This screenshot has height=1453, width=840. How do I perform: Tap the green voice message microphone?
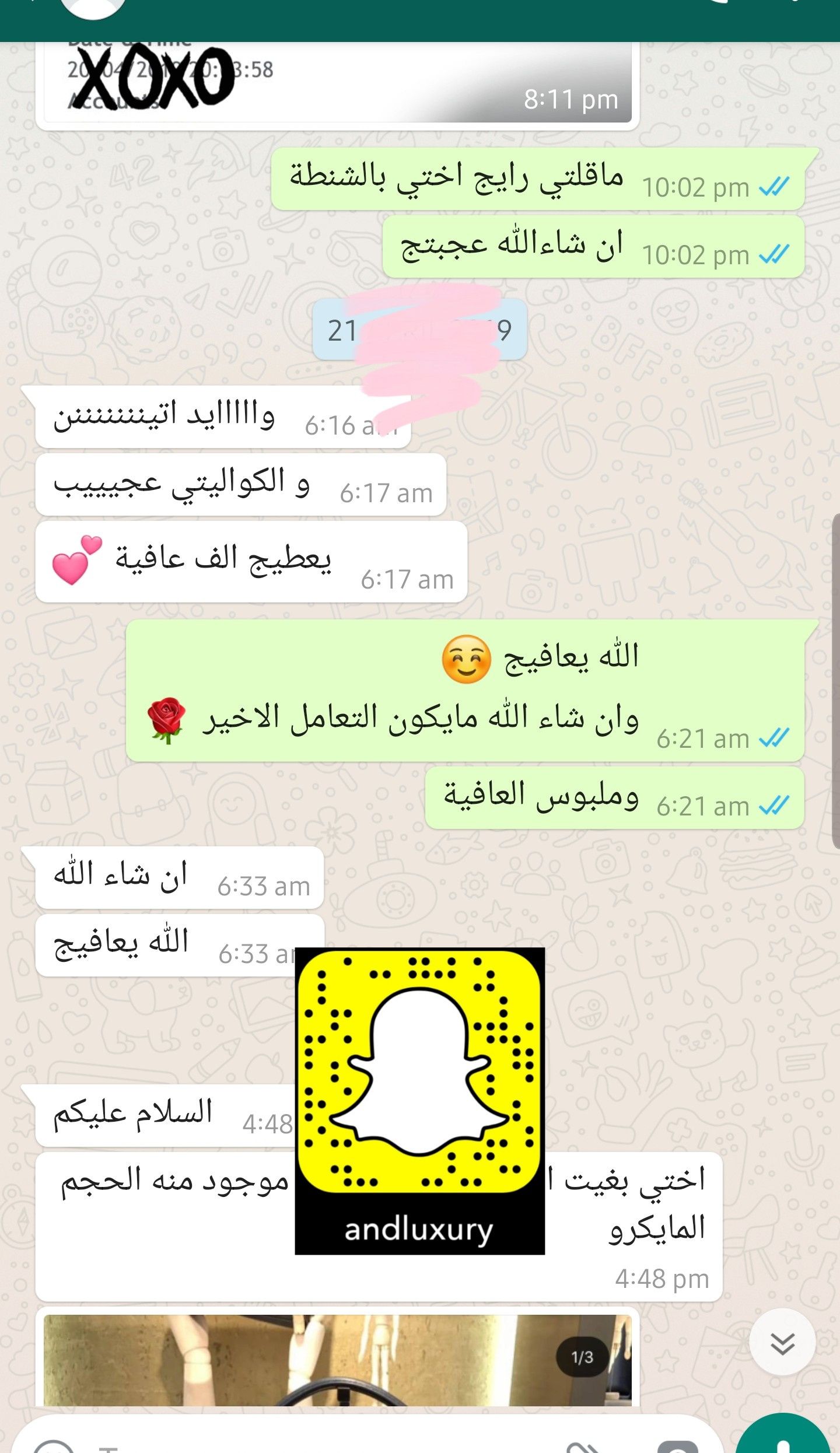coord(783,1440)
